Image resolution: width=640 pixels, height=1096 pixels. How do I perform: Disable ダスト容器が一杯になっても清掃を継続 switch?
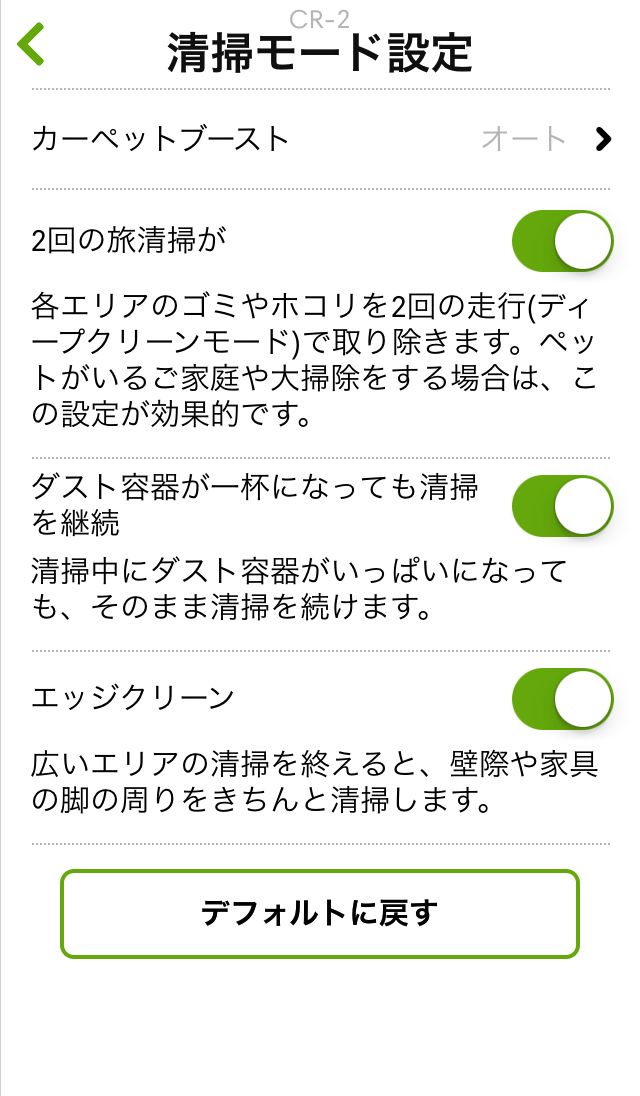point(562,506)
